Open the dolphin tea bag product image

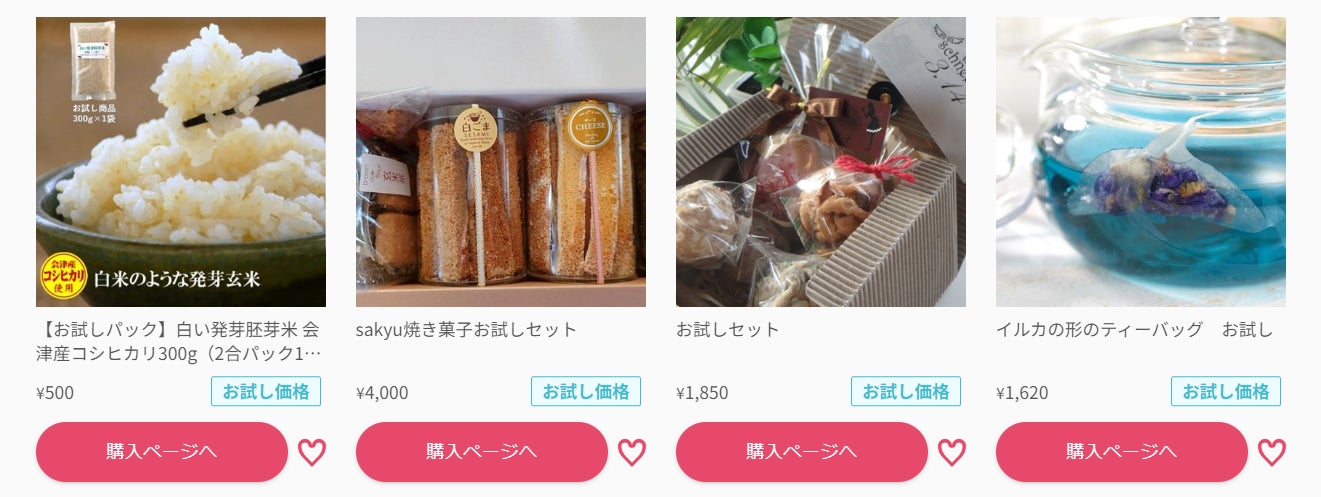coord(1141,162)
